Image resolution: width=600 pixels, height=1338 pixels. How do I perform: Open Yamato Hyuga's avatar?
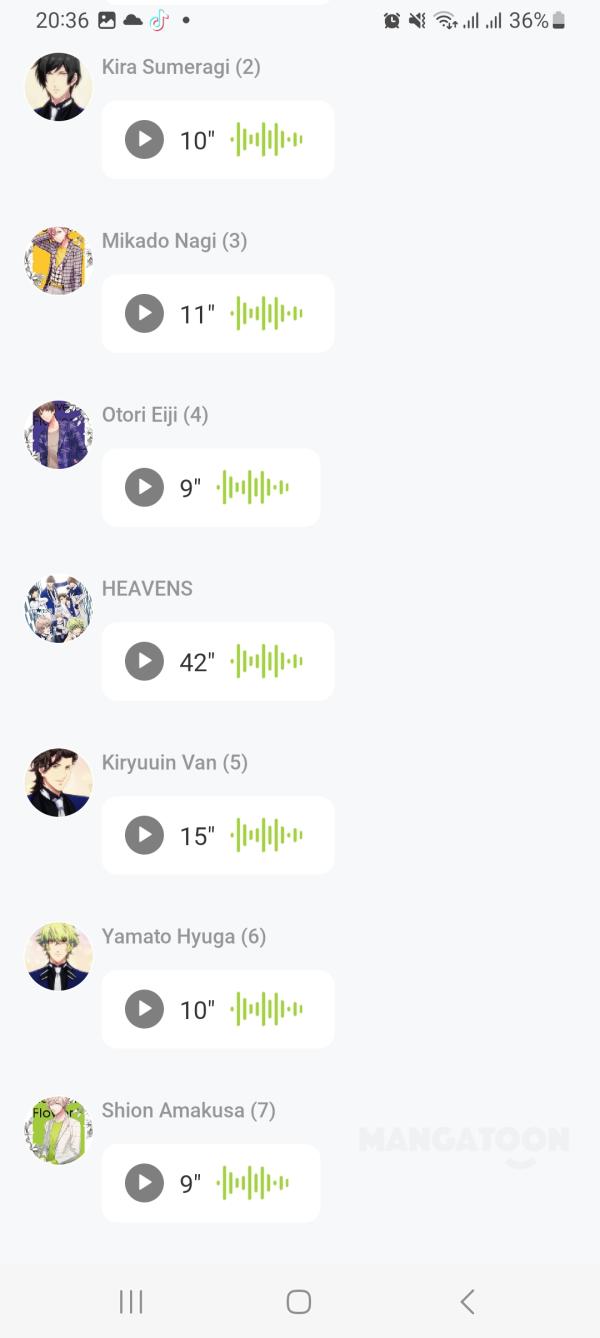click(58, 957)
